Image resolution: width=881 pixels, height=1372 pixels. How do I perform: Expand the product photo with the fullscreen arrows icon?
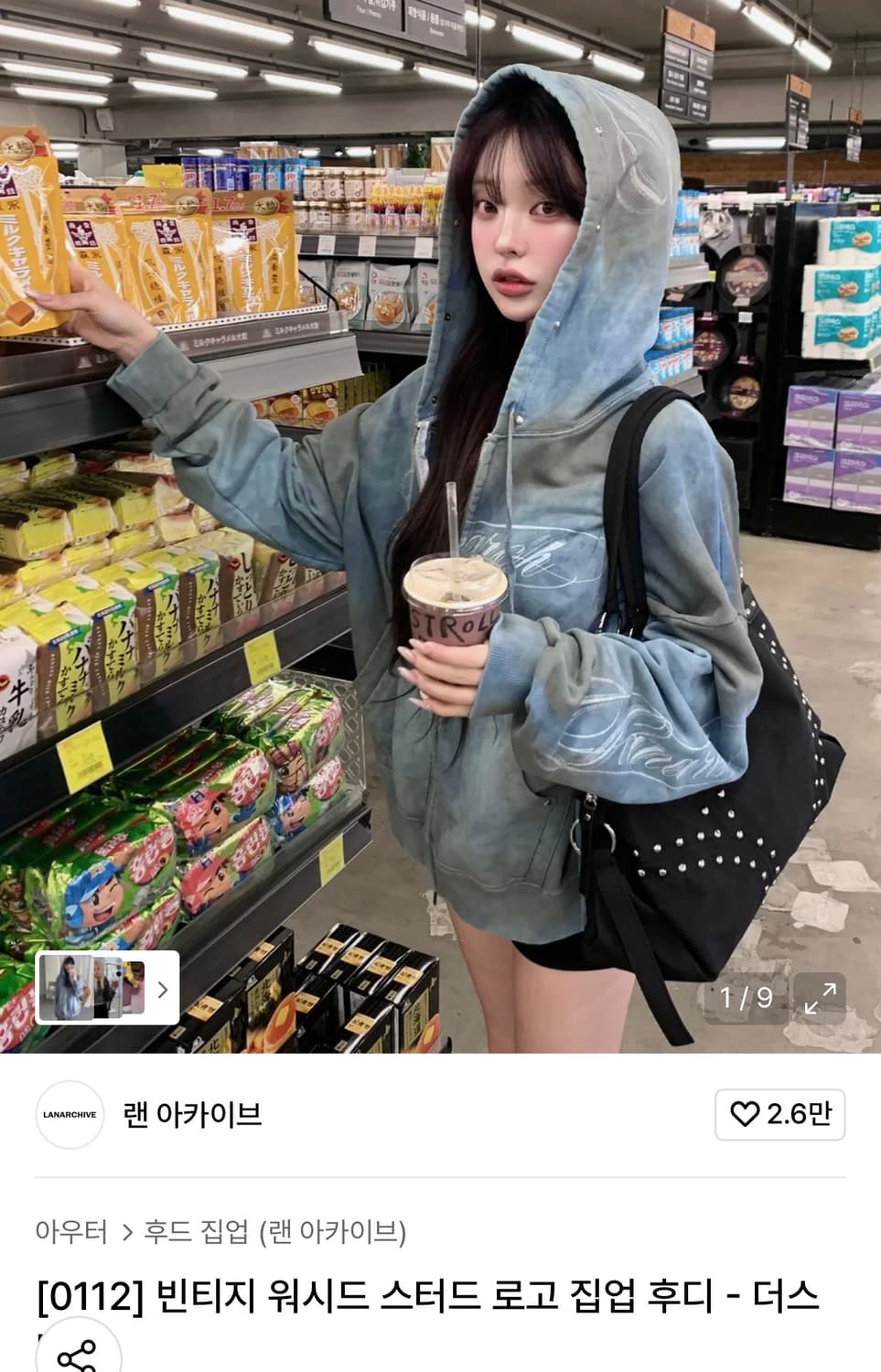822,997
